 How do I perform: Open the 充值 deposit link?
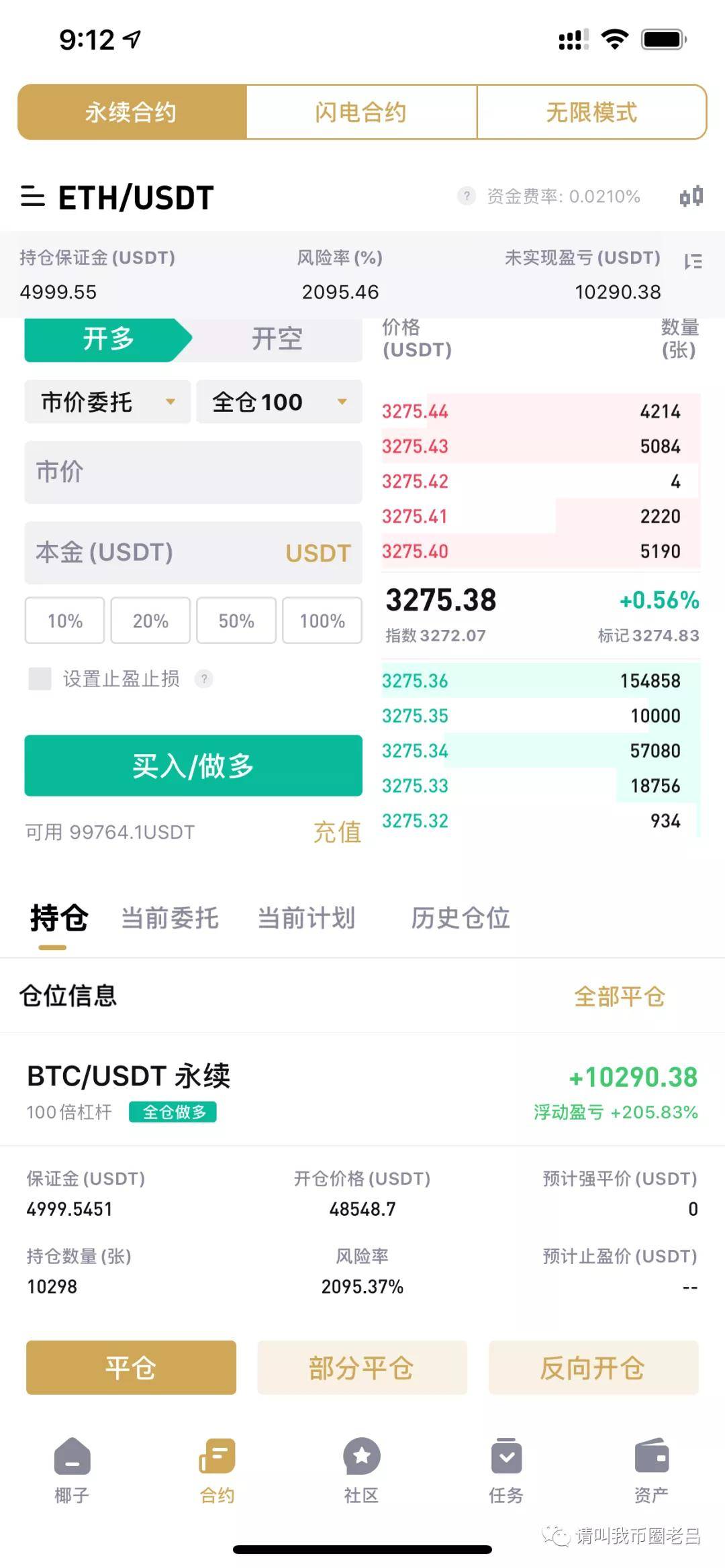pyautogui.click(x=337, y=832)
